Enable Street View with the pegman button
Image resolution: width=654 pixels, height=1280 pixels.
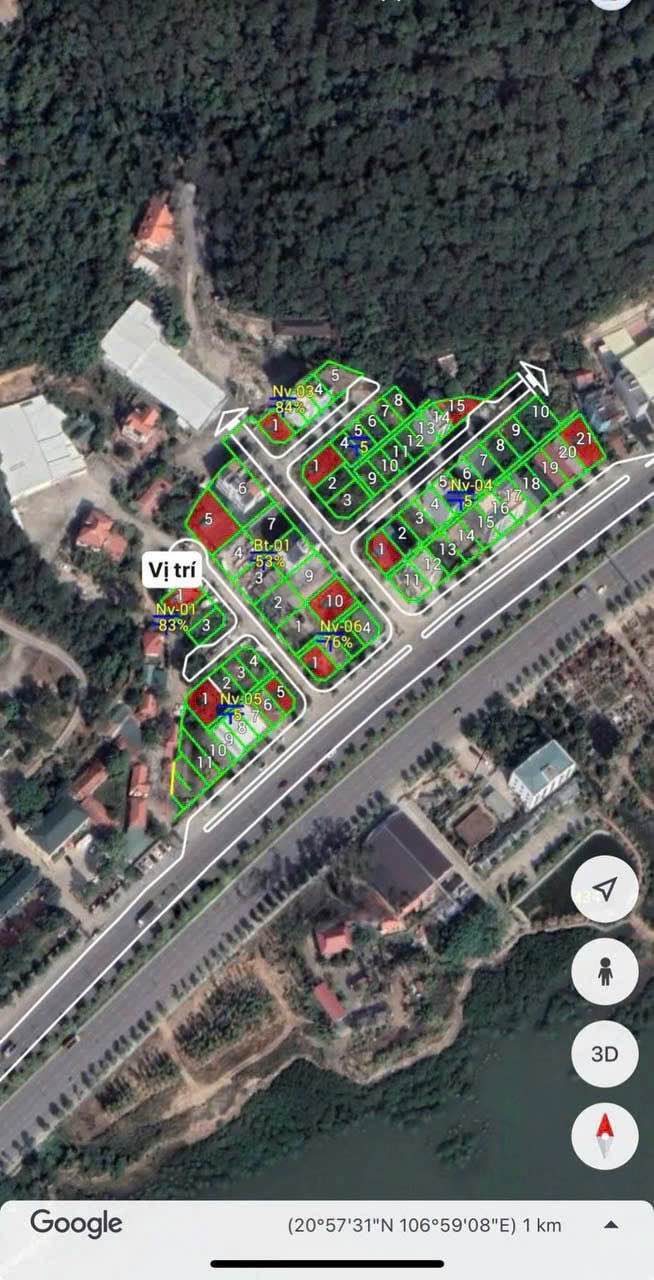pyautogui.click(x=604, y=971)
